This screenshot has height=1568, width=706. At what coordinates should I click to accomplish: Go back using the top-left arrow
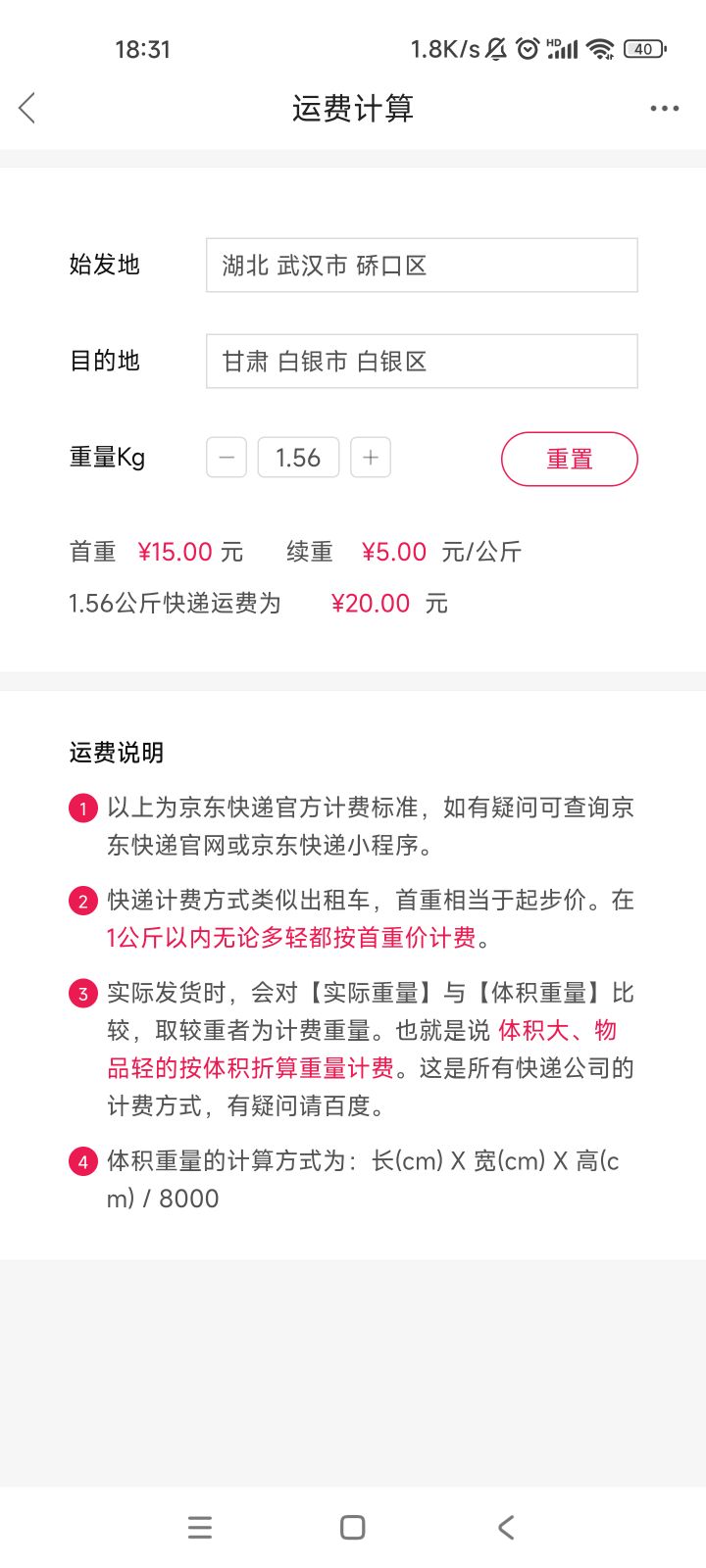click(x=27, y=108)
